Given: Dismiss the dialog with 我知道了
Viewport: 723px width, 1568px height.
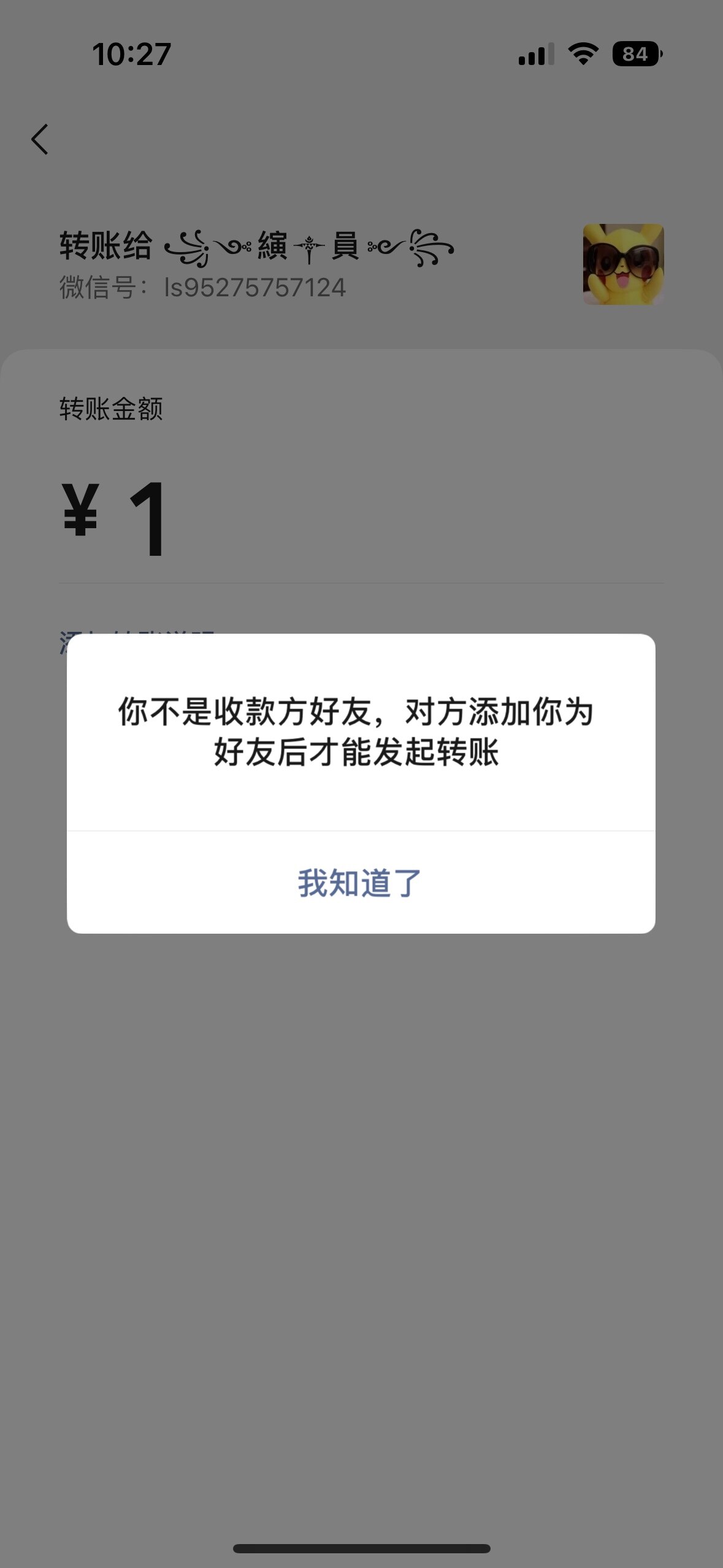Looking at the screenshot, I should pyautogui.click(x=361, y=883).
